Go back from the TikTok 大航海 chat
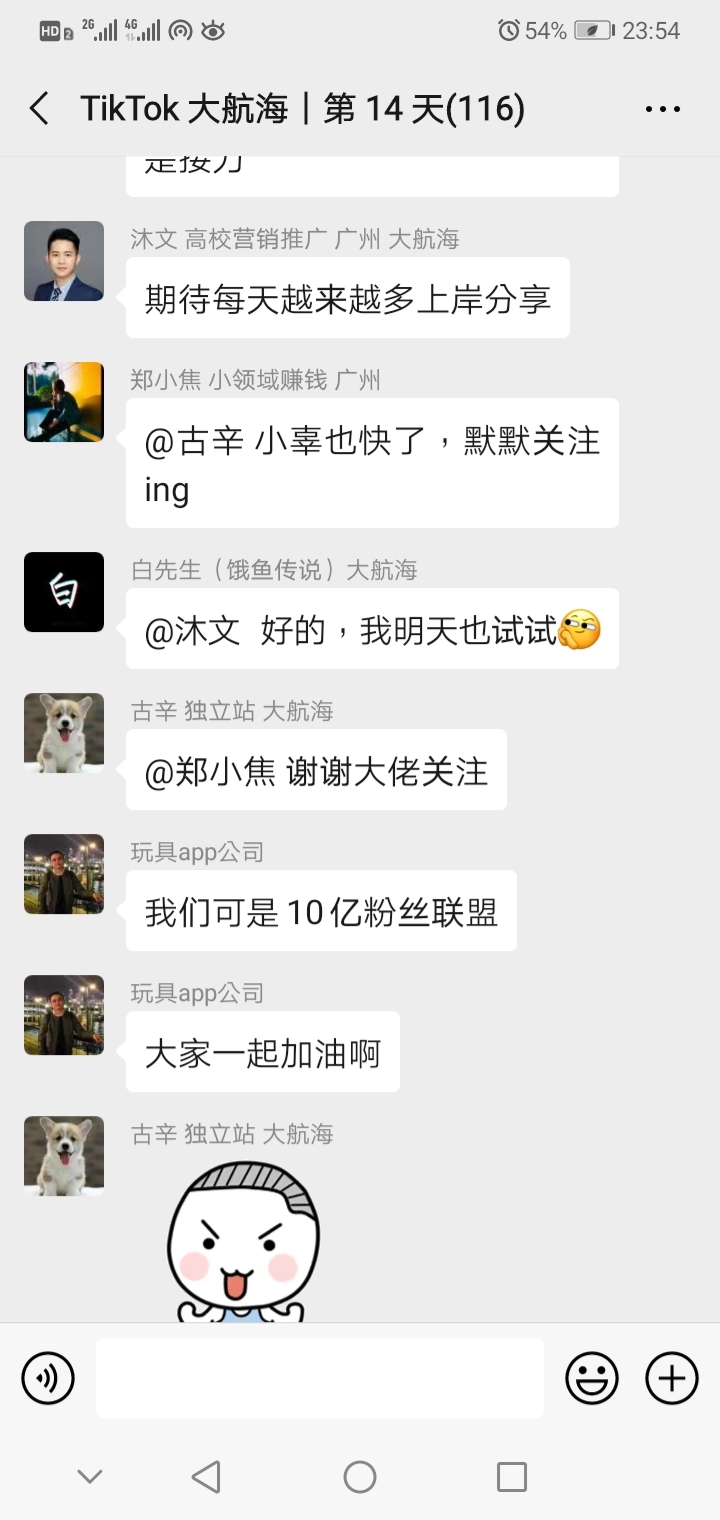Viewport: 720px width, 1520px height. click(x=40, y=108)
